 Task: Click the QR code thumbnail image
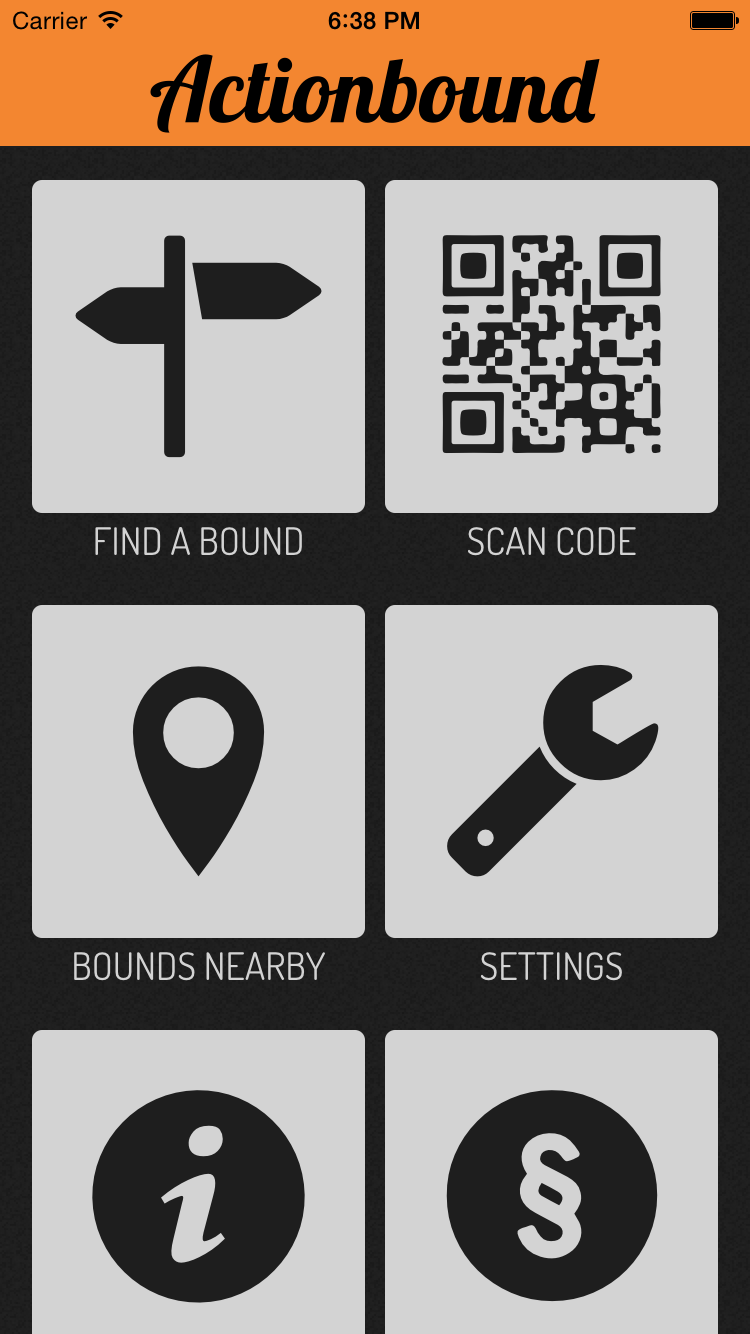click(551, 344)
